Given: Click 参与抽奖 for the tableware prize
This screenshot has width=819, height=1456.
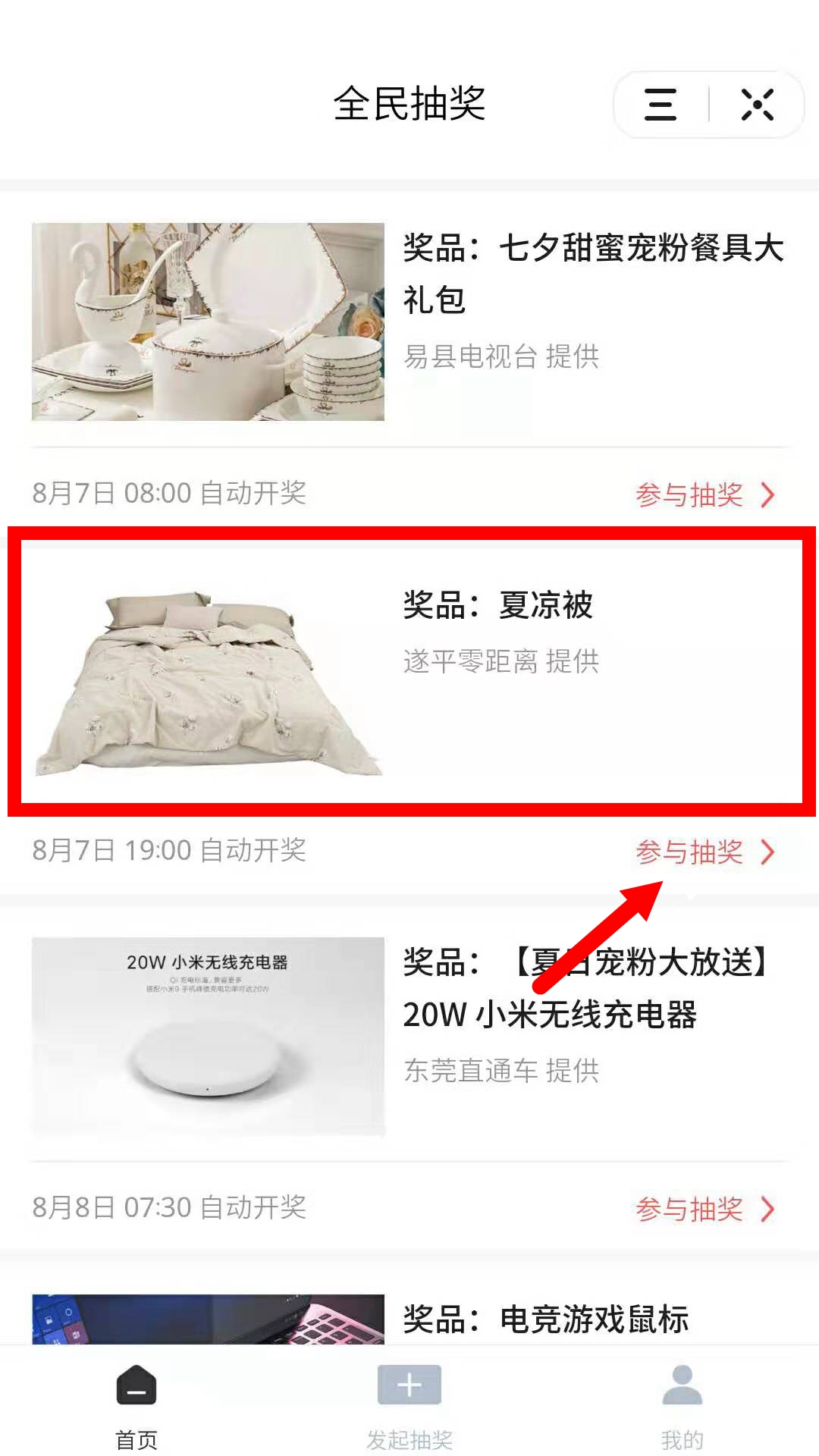Looking at the screenshot, I should point(689,494).
